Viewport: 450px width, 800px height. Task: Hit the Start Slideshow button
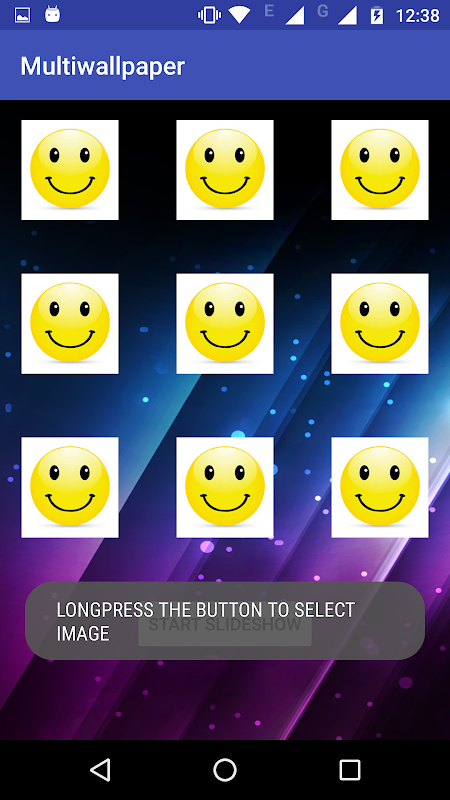[225, 625]
